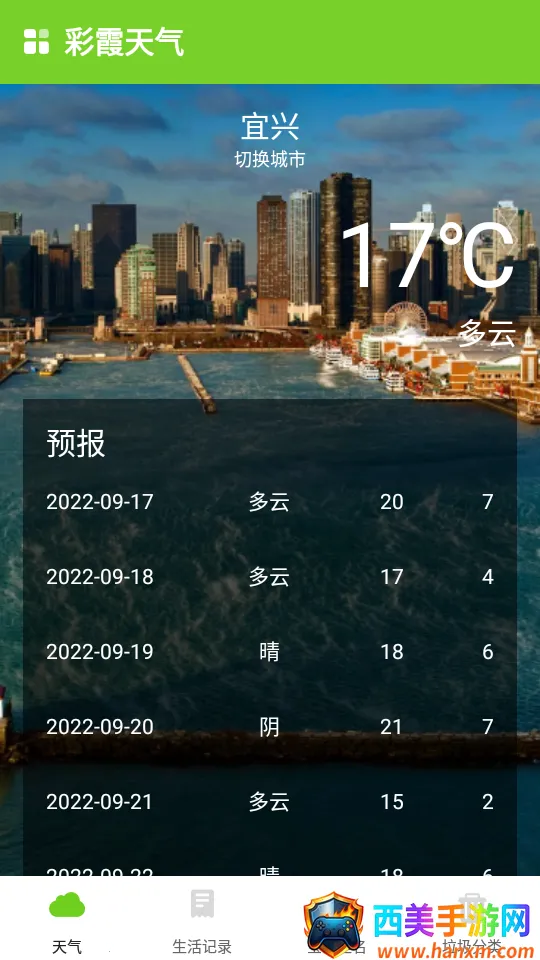
Task: Open the grid menu icon beside 彩霞天气
Action: pyautogui.click(x=36, y=42)
